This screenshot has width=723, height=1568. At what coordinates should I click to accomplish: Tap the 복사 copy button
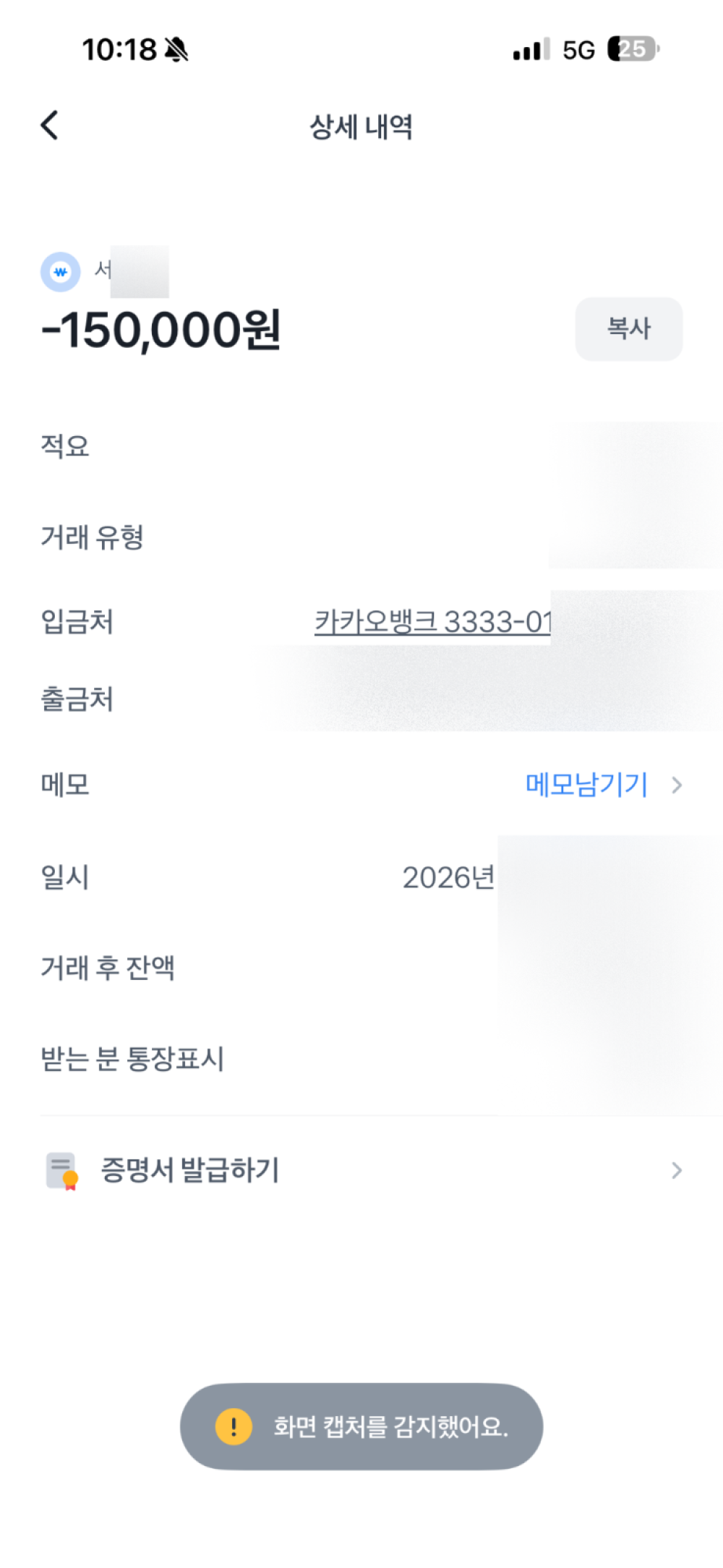point(628,329)
